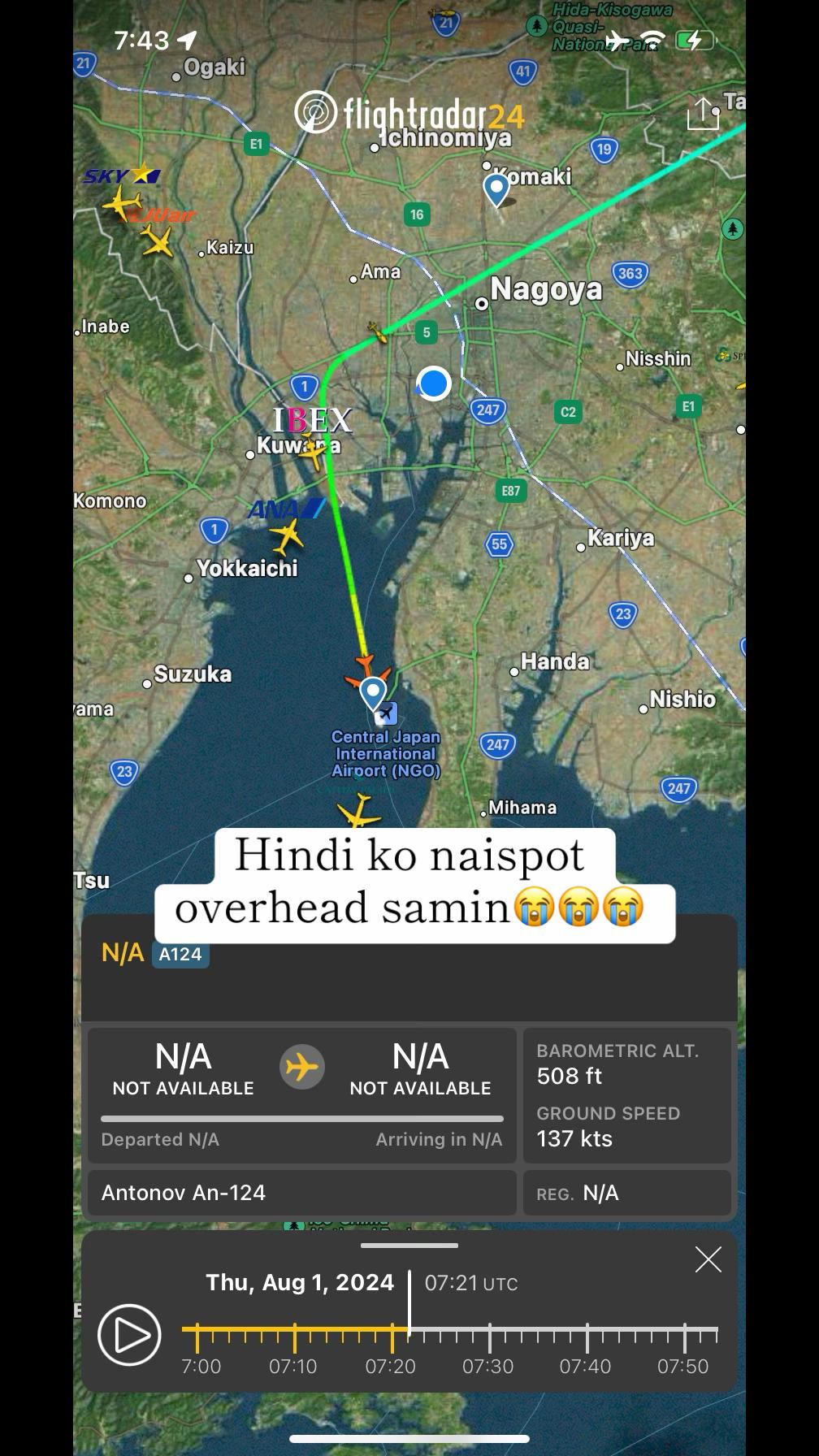Tap the playback panel drag handle
The width and height of the screenshot is (819, 1456).
409,1245
